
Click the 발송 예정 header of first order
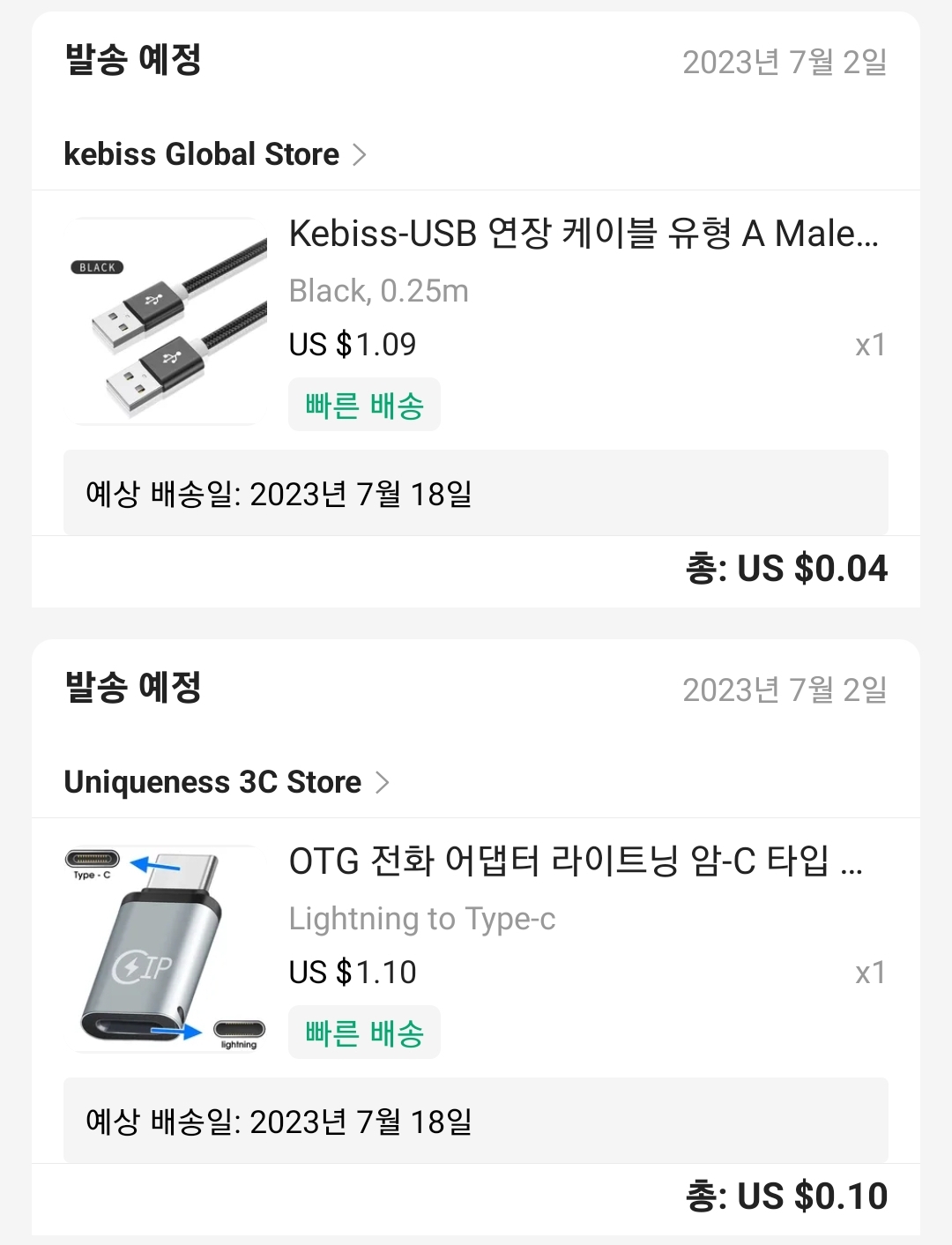(130, 60)
